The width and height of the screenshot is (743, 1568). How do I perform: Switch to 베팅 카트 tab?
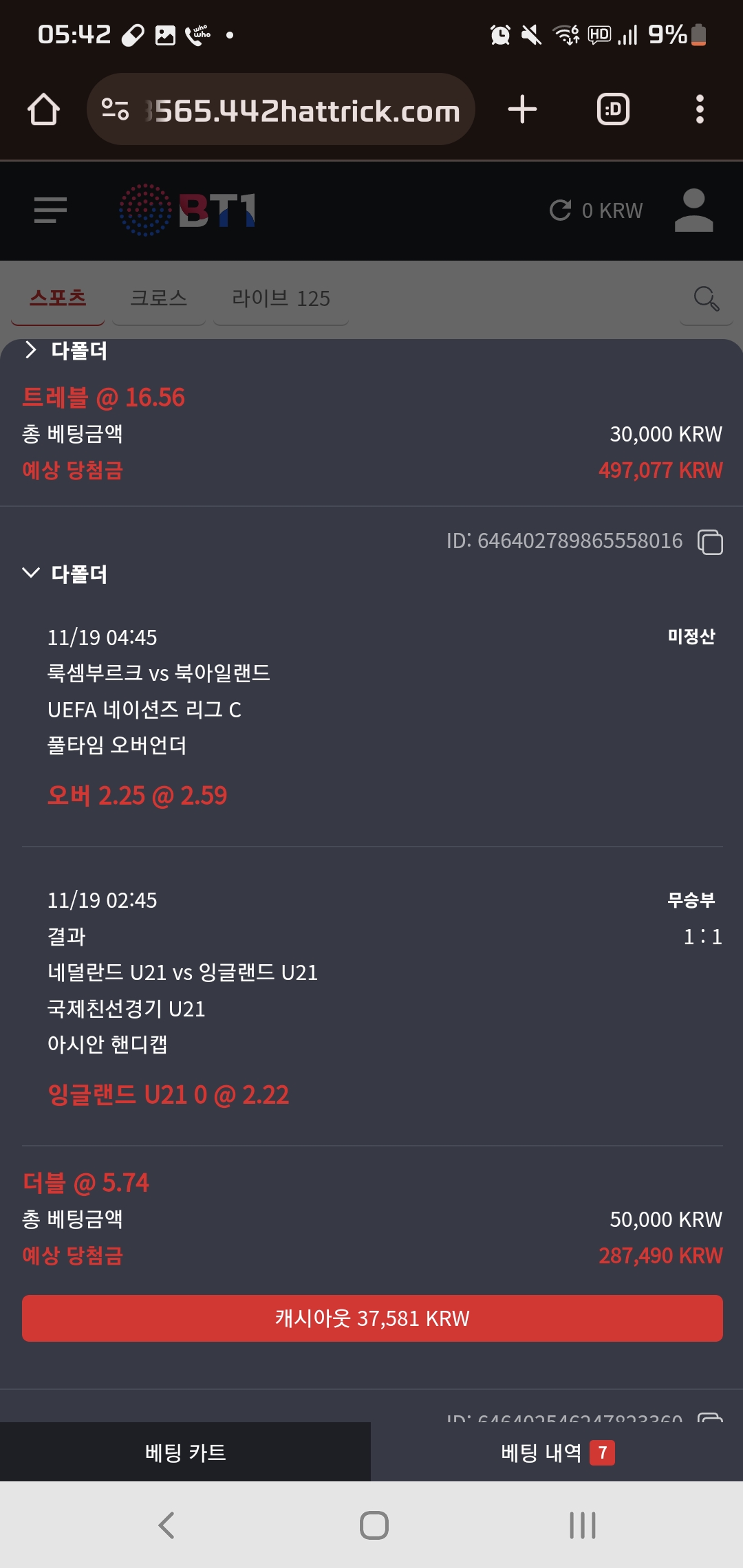pyautogui.click(x=185, y=1452)
